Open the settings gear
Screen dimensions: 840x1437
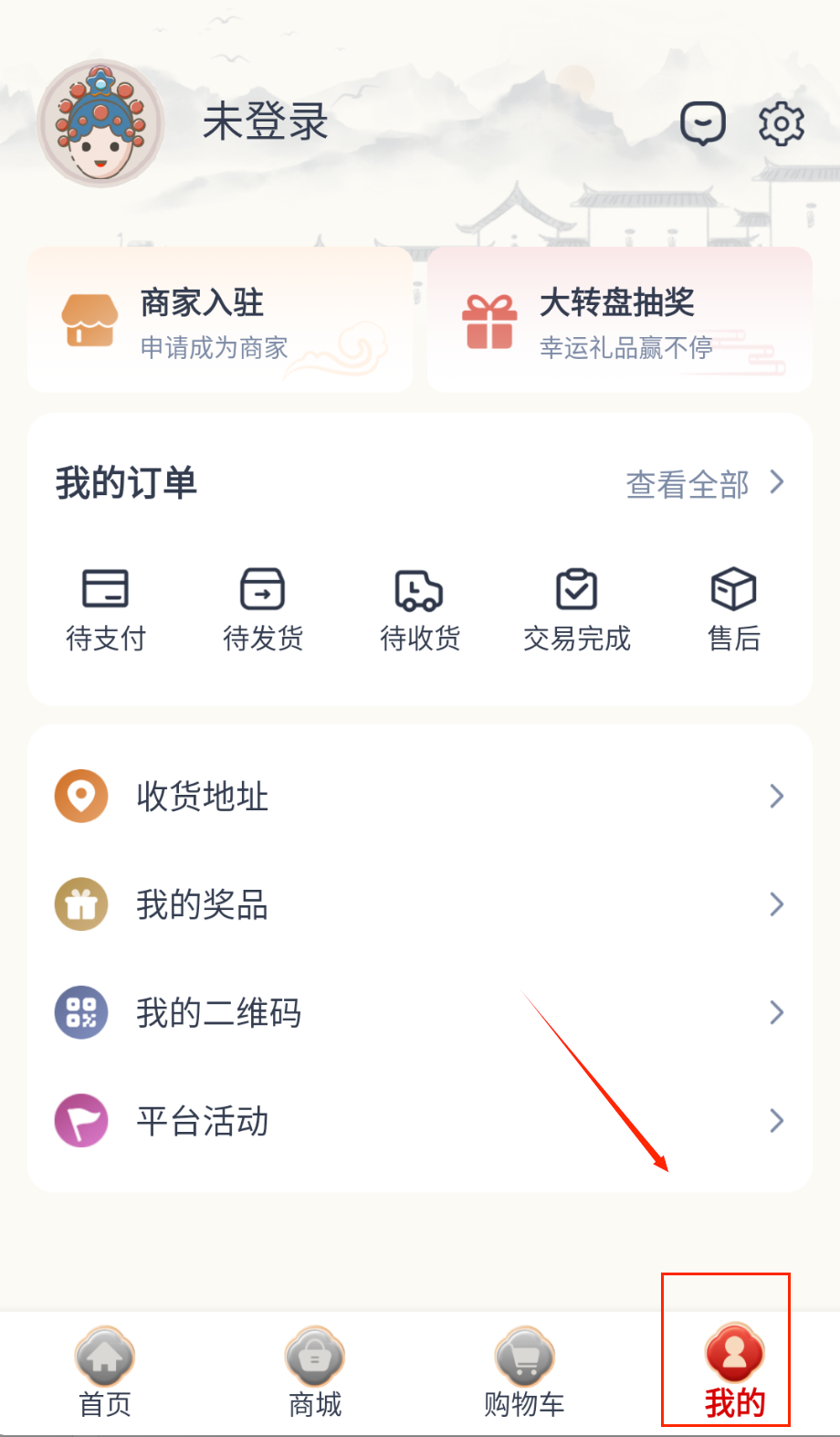tap(782, 122)
